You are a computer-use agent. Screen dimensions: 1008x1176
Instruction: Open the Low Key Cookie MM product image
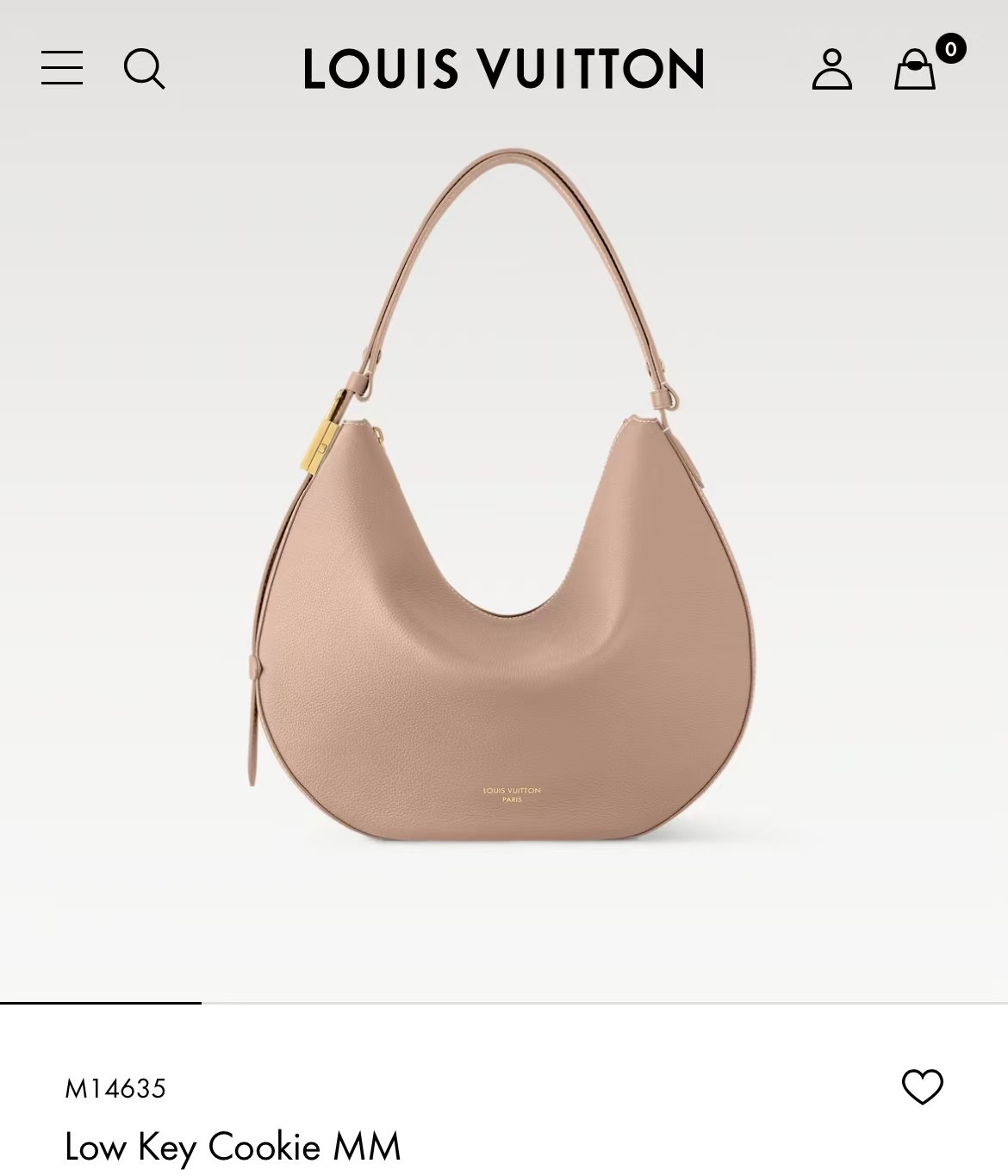[x=504, y=560]
